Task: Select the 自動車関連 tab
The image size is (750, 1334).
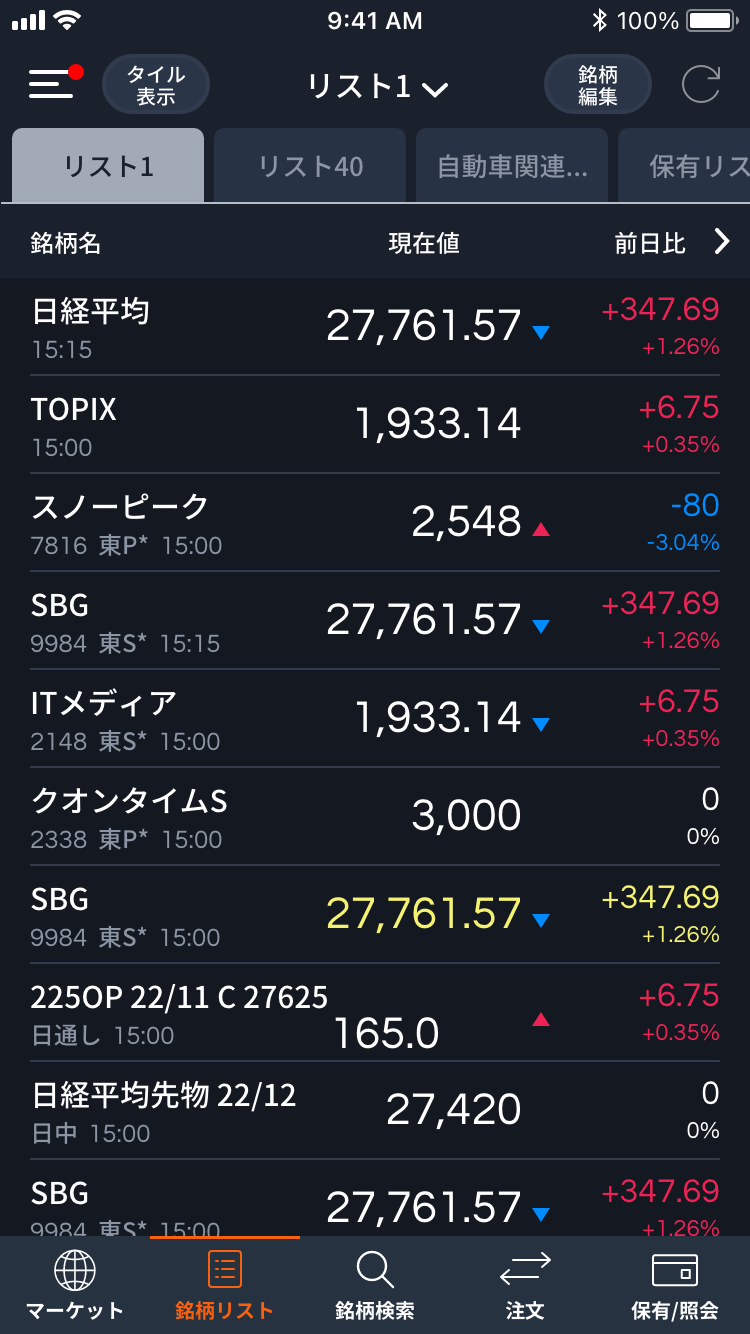Action: coord(512,166)
